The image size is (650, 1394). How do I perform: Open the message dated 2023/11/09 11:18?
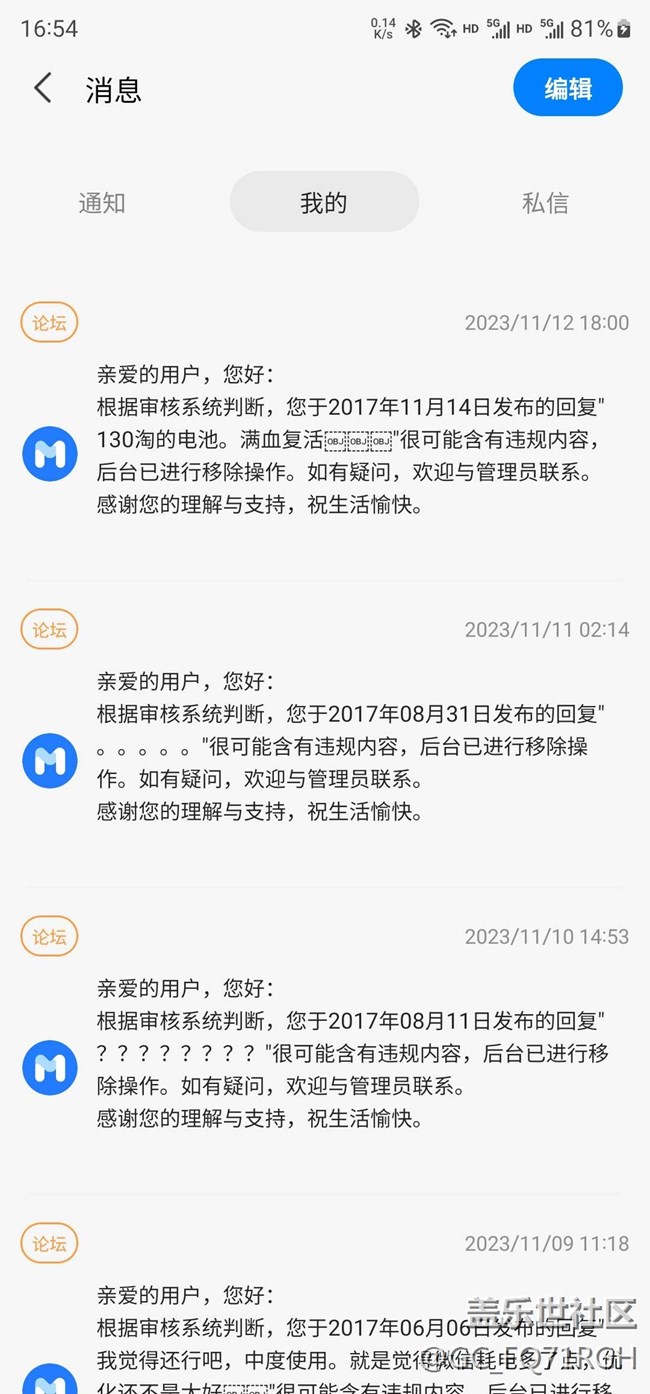pyautogui.click(x=325, y=1300)
